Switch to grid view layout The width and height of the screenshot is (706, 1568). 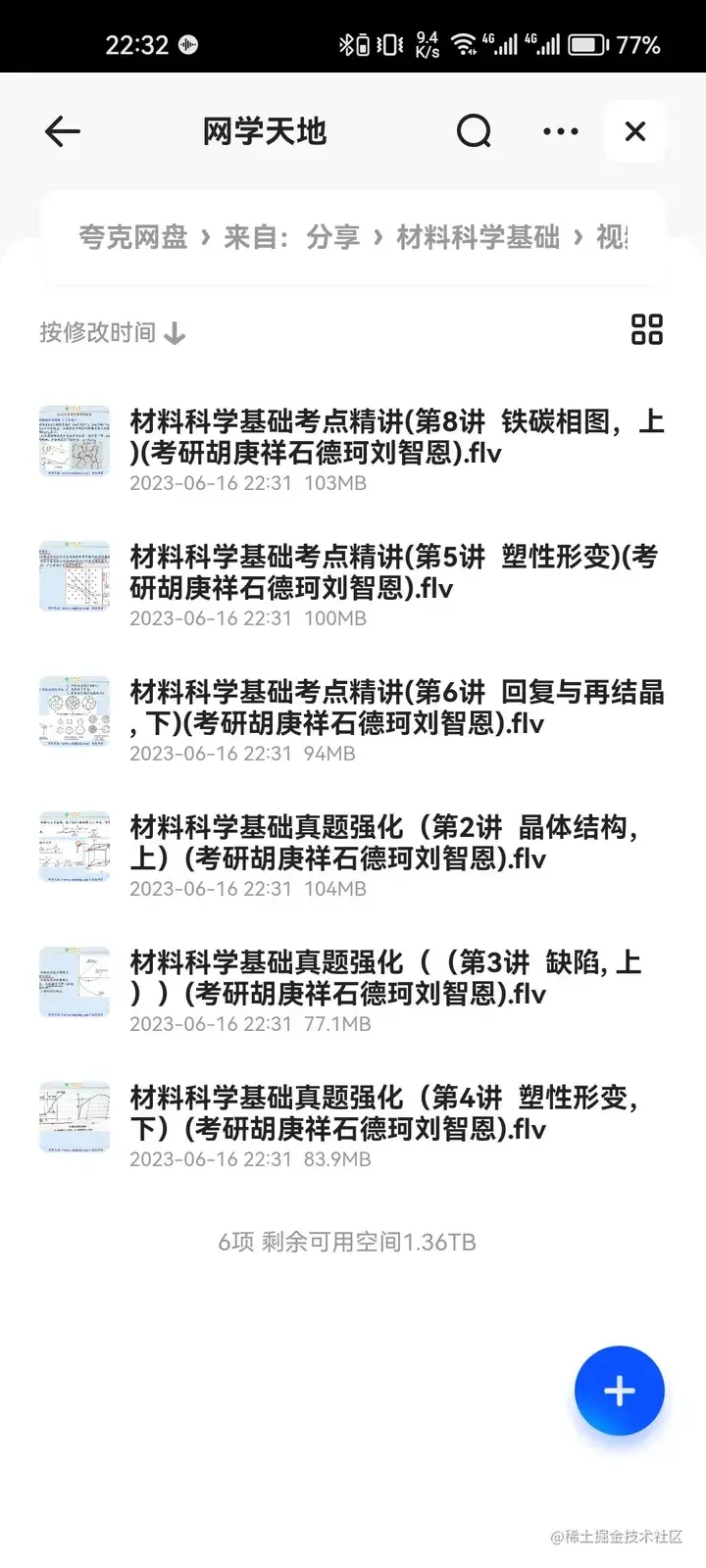tap(647, 330)
